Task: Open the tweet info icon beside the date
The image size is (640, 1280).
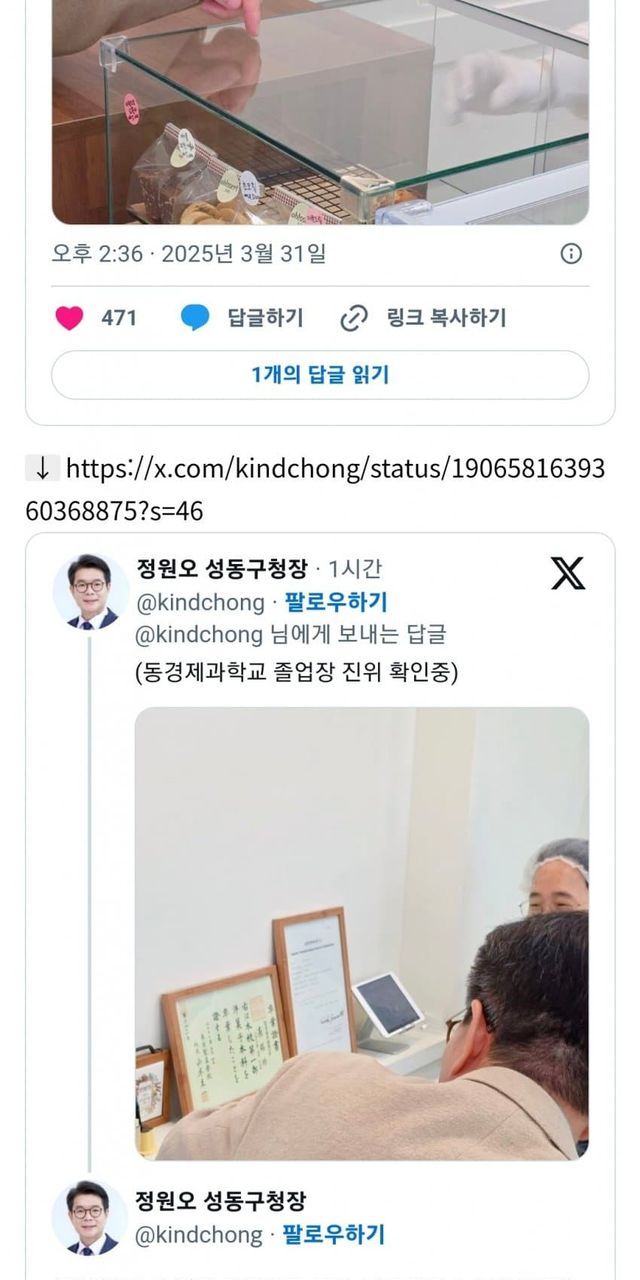Action: (571, 254)
